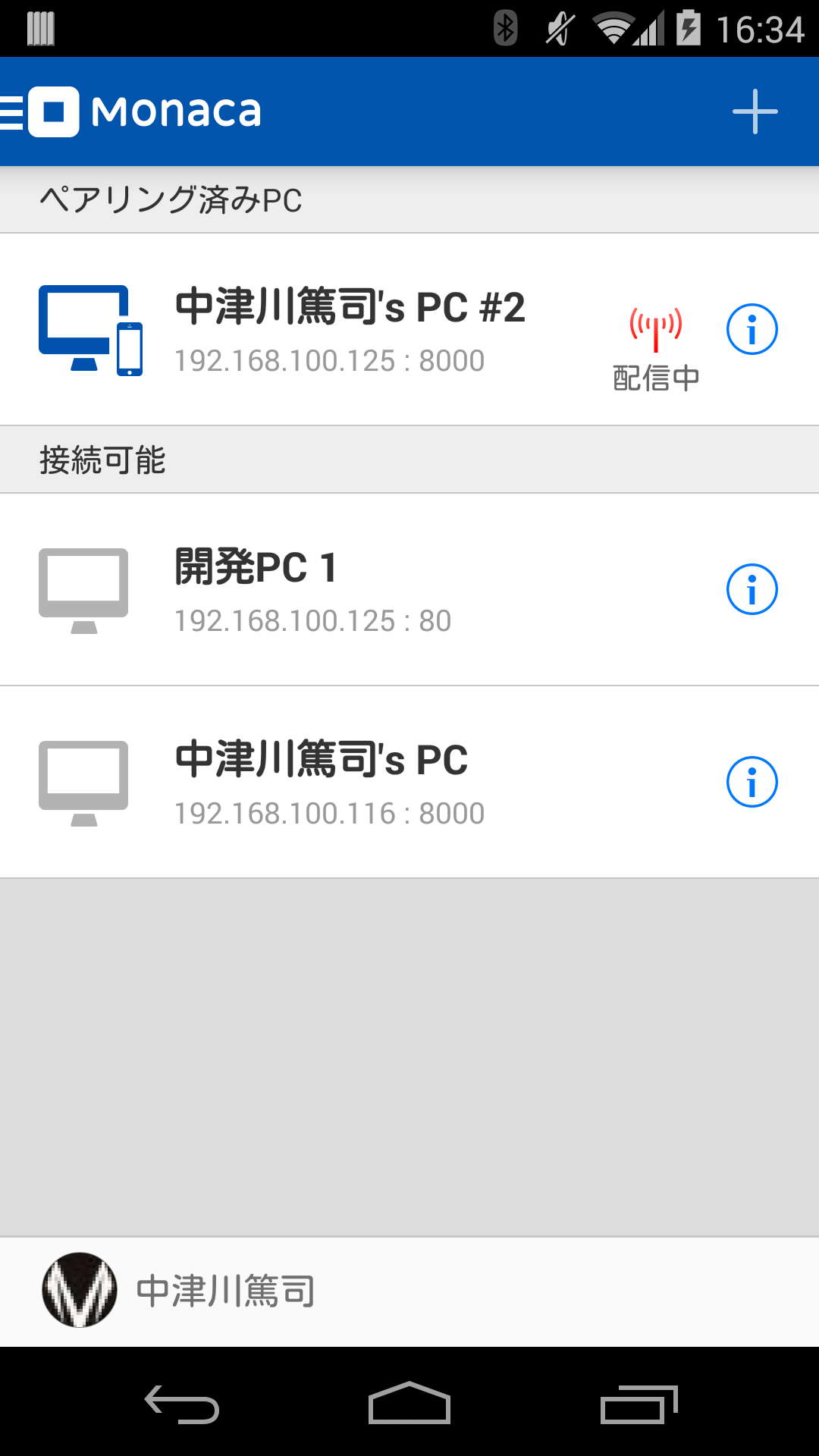The height and width of the screenshot is (1456, 819).
Task: Open paired 中津川篤司's PC #2
Action: coord(349,329)
